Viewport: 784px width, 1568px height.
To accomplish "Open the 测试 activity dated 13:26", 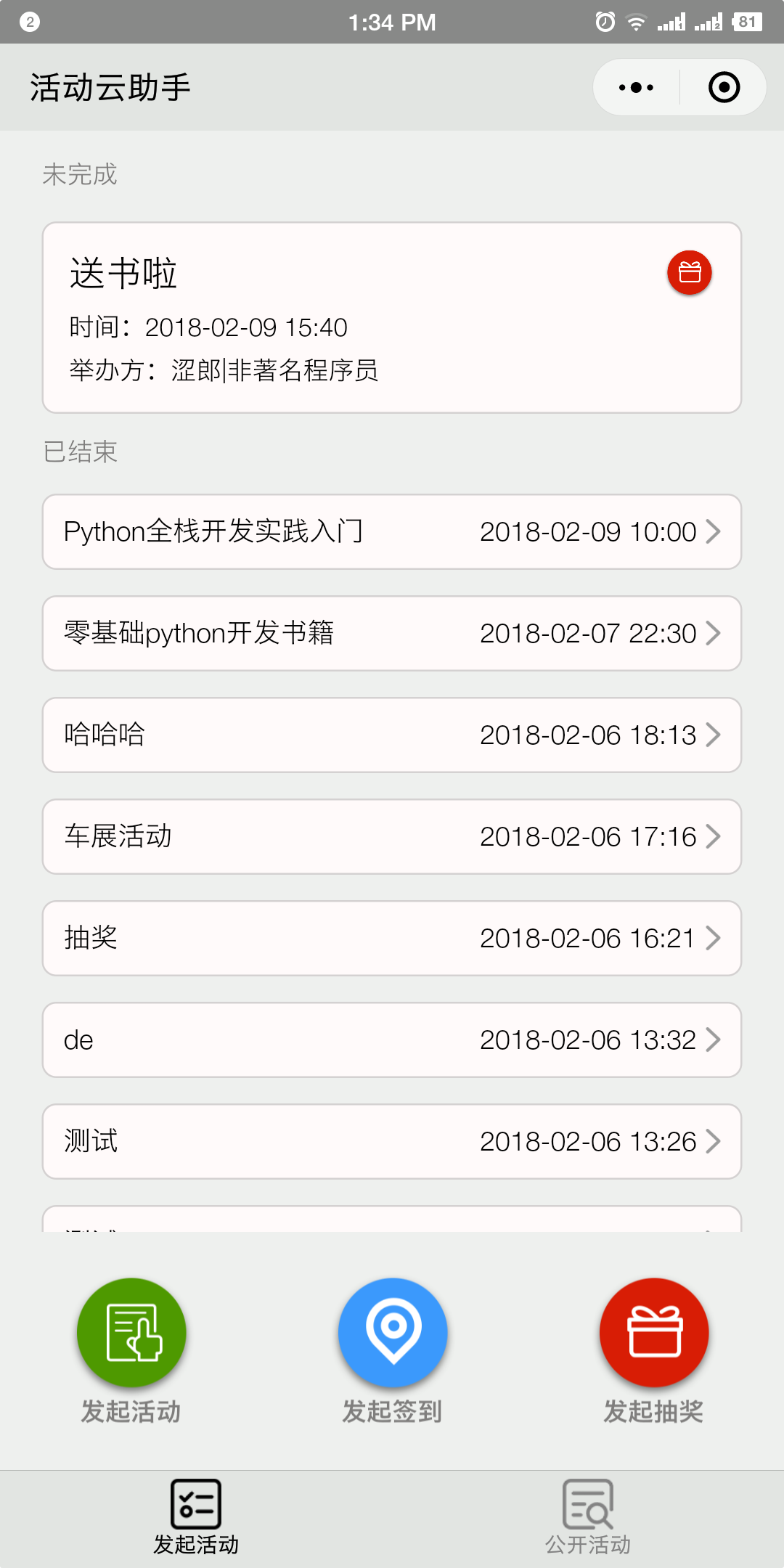I will (392, 1141).
